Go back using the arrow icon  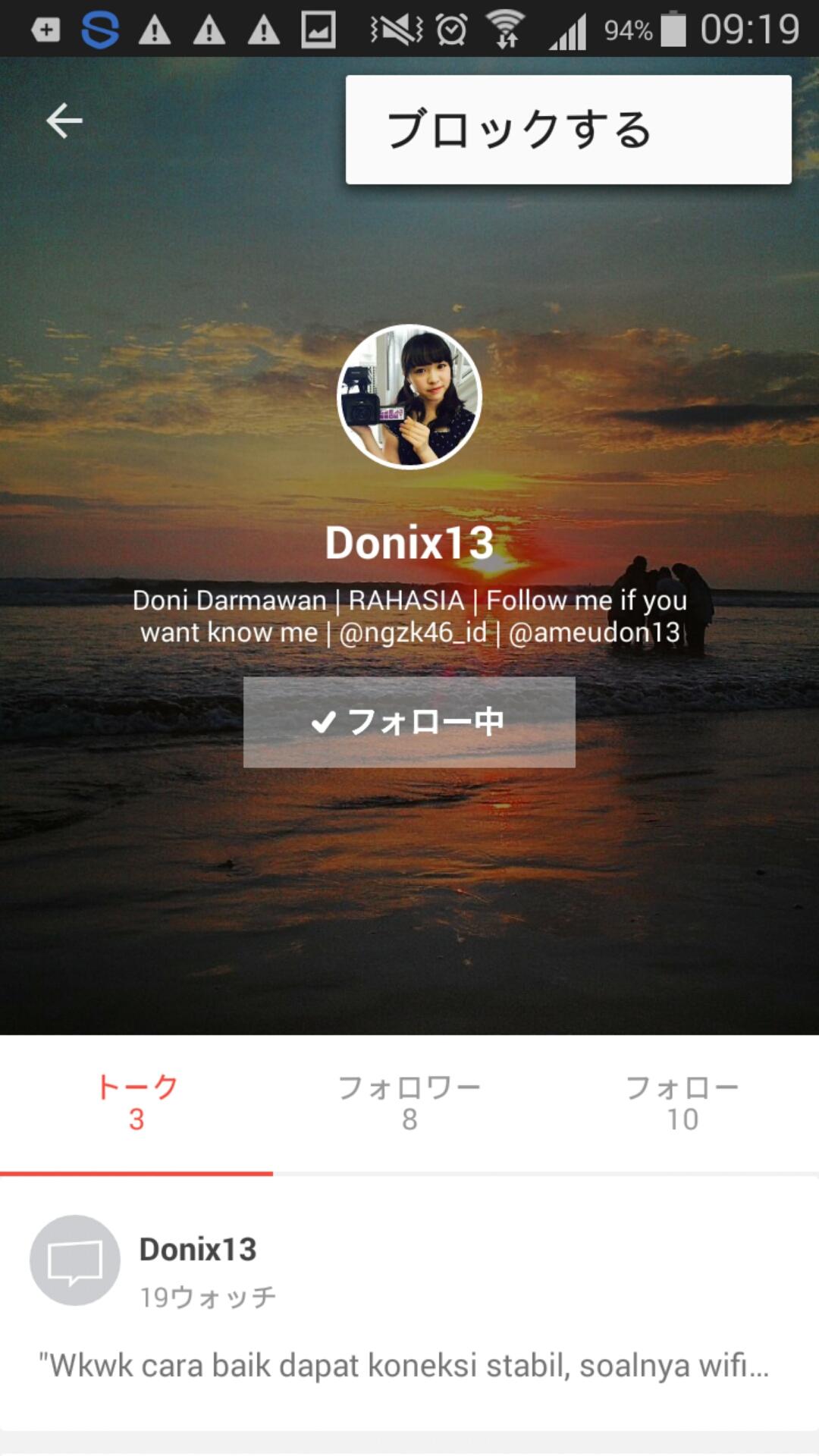pyautogui.click(x=64, y=121)
